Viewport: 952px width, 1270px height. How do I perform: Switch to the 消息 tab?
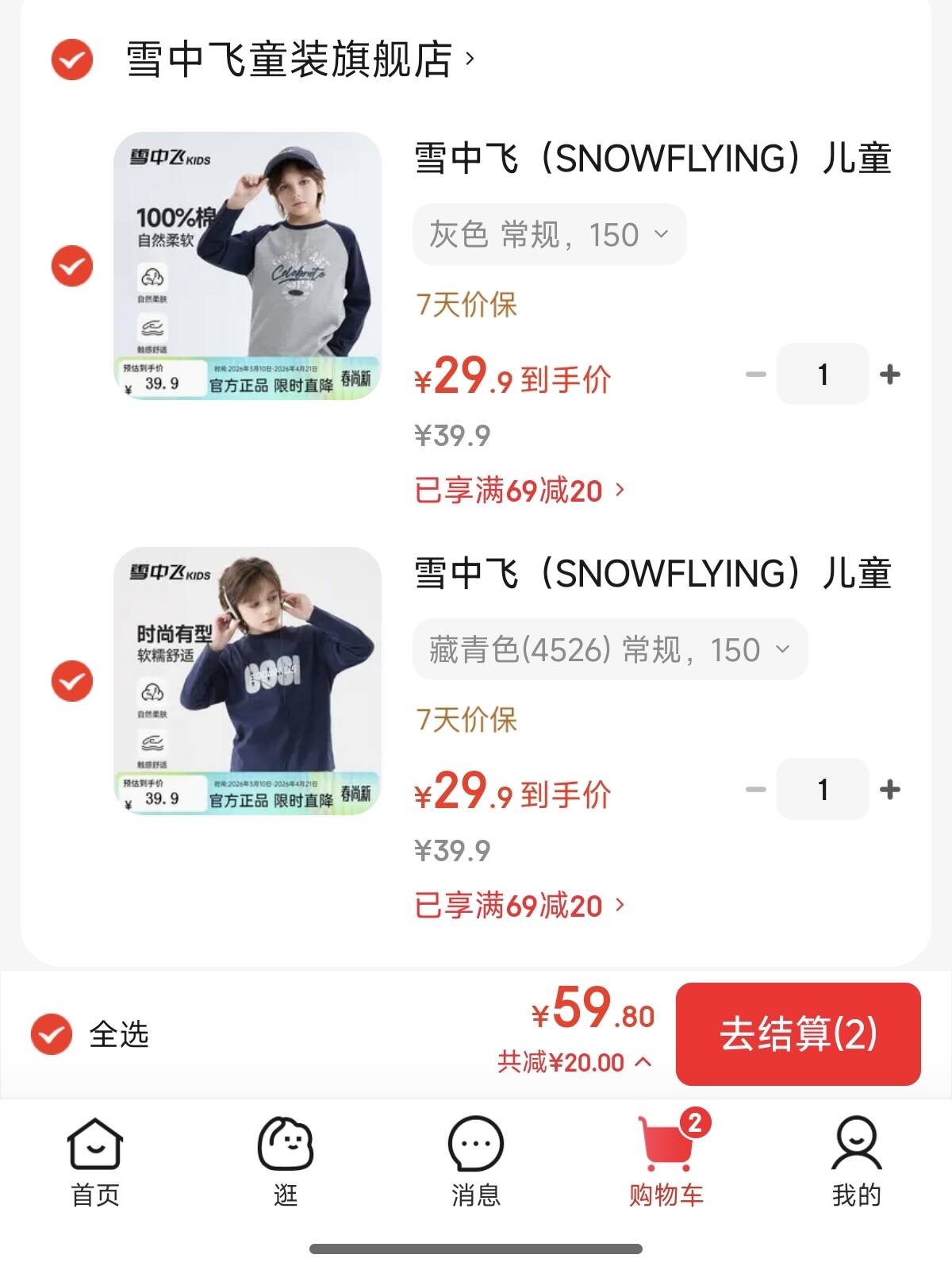point(476,1161)
